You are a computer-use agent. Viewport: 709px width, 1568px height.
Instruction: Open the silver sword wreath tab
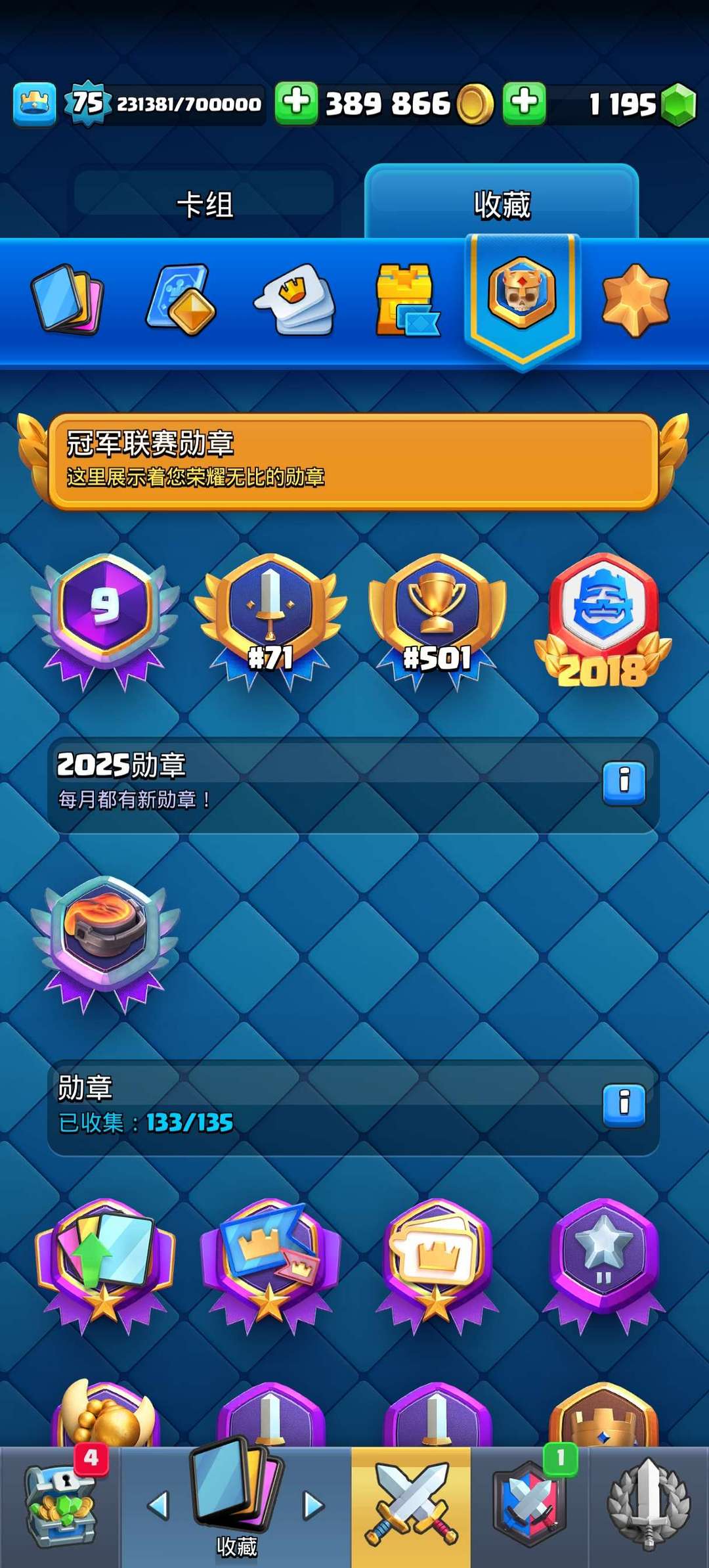click(x=649, y=1506)
